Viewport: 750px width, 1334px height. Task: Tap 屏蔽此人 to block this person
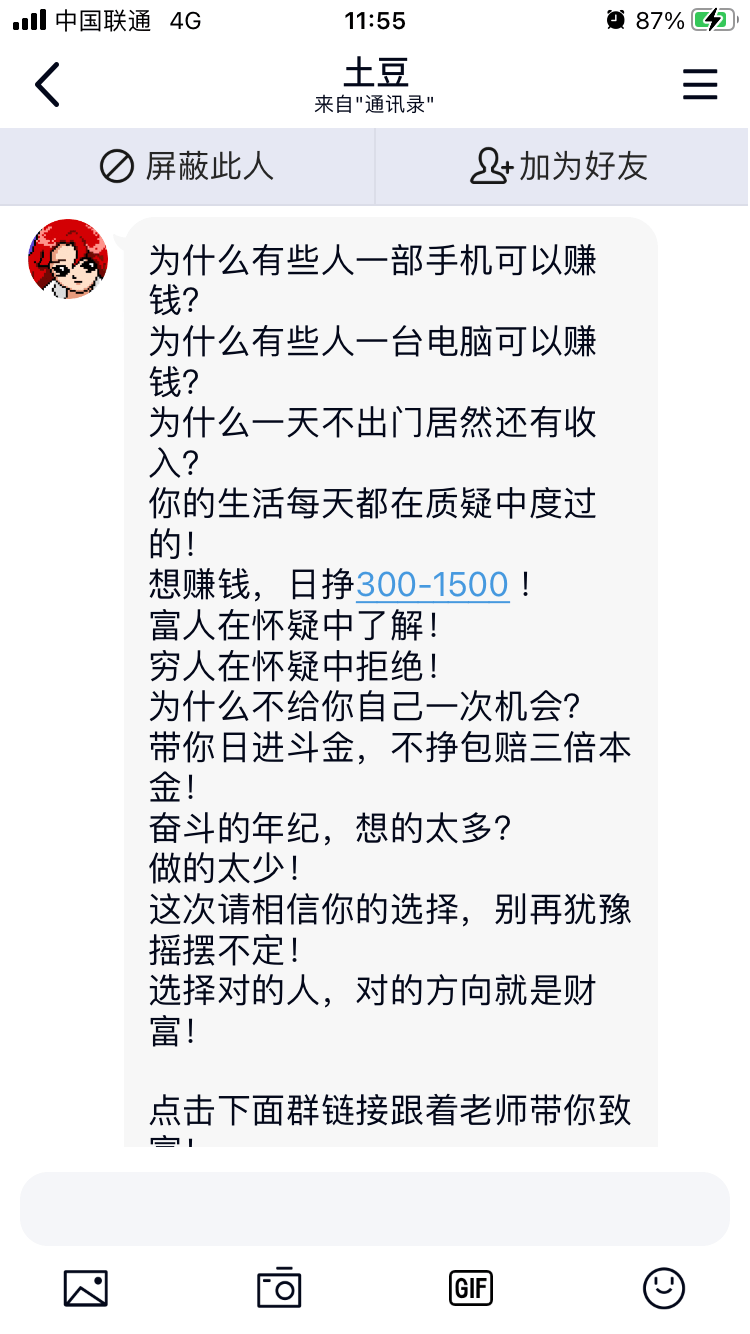click(x=187, y=166)
